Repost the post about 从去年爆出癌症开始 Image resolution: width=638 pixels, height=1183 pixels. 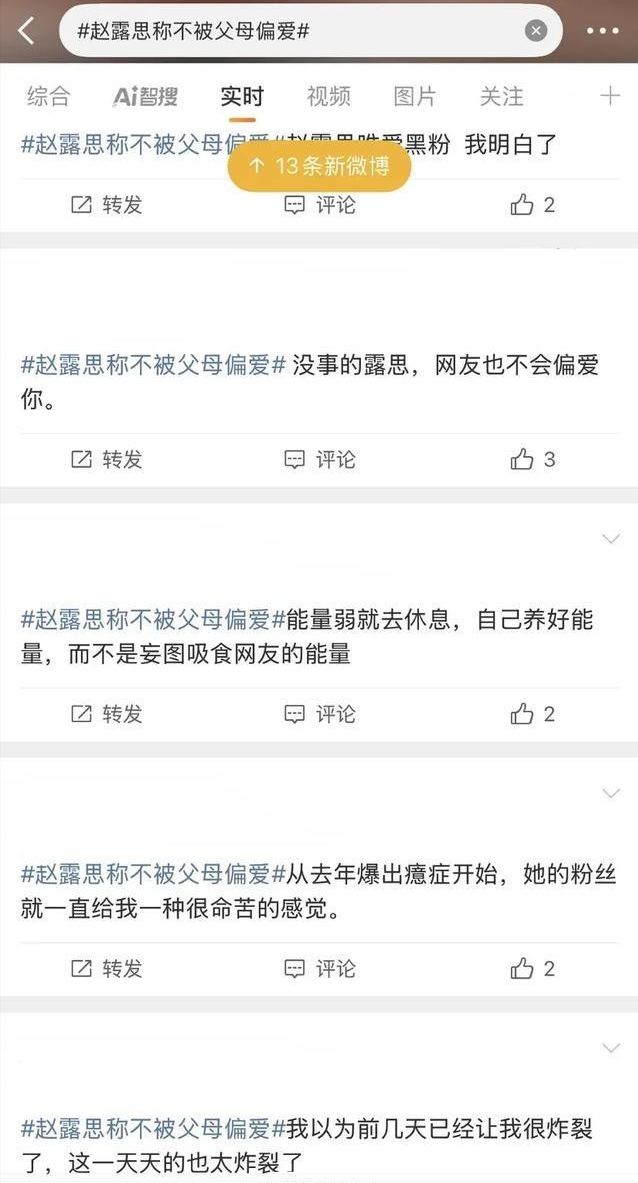pyautogui.click(x=107, y=968)
